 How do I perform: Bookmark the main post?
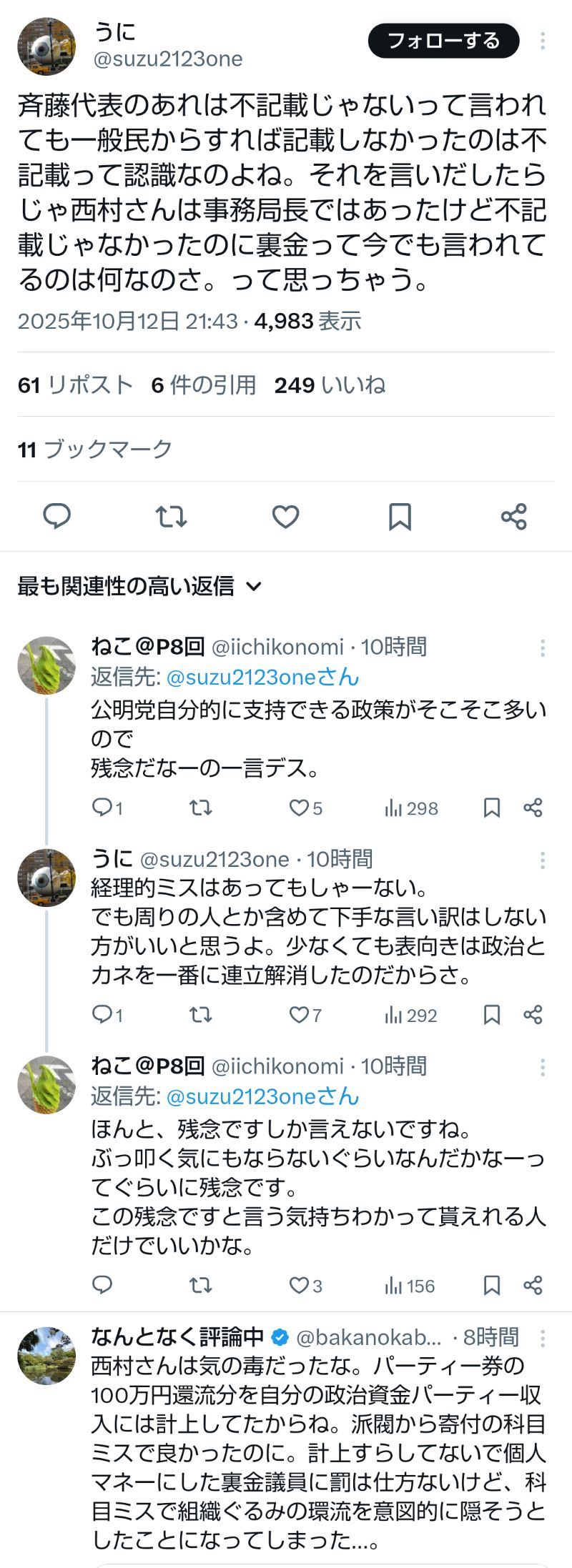pyautogui.click(x=400, y=516)
